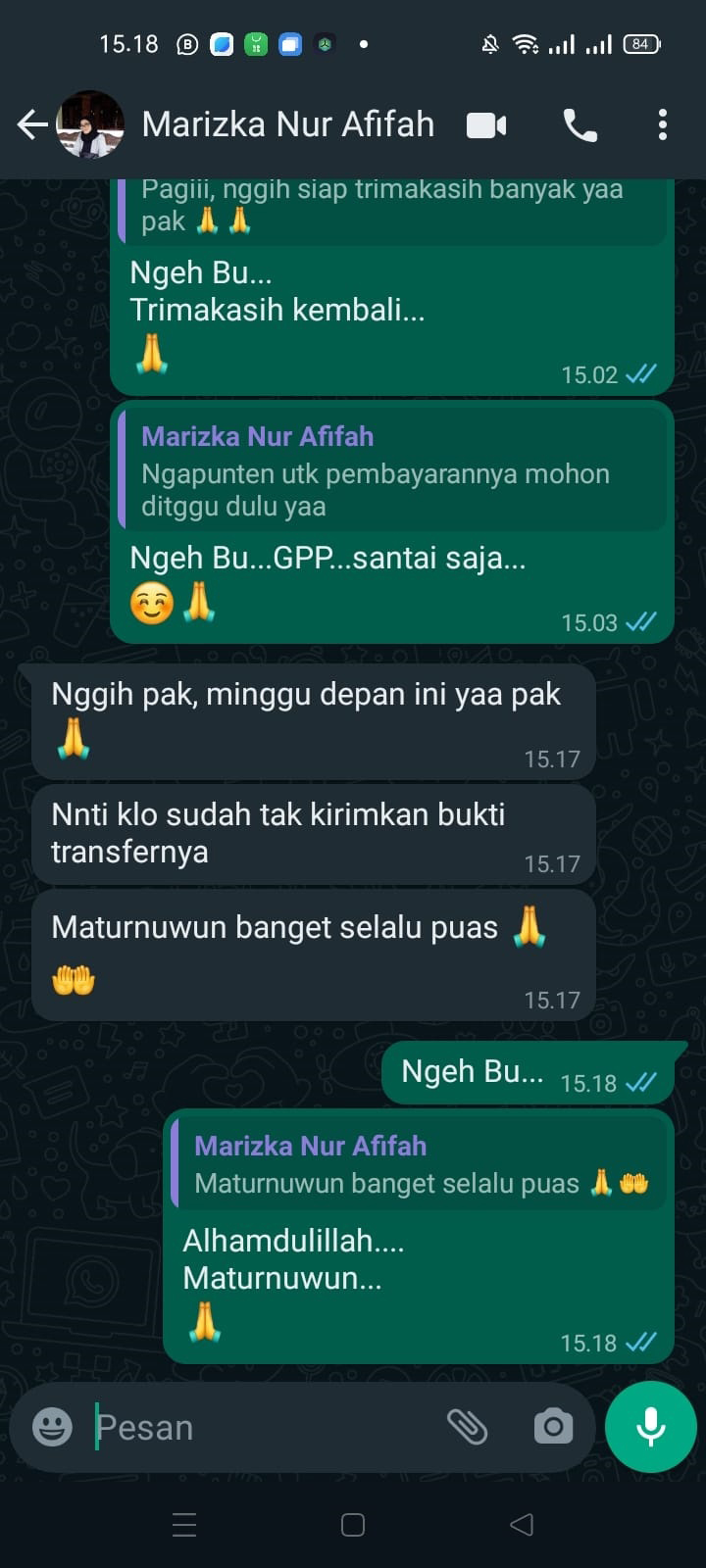The width and height of the screenshot is (706, 1568).
Task: Open the system recent apps menu
Action: 184,1525
